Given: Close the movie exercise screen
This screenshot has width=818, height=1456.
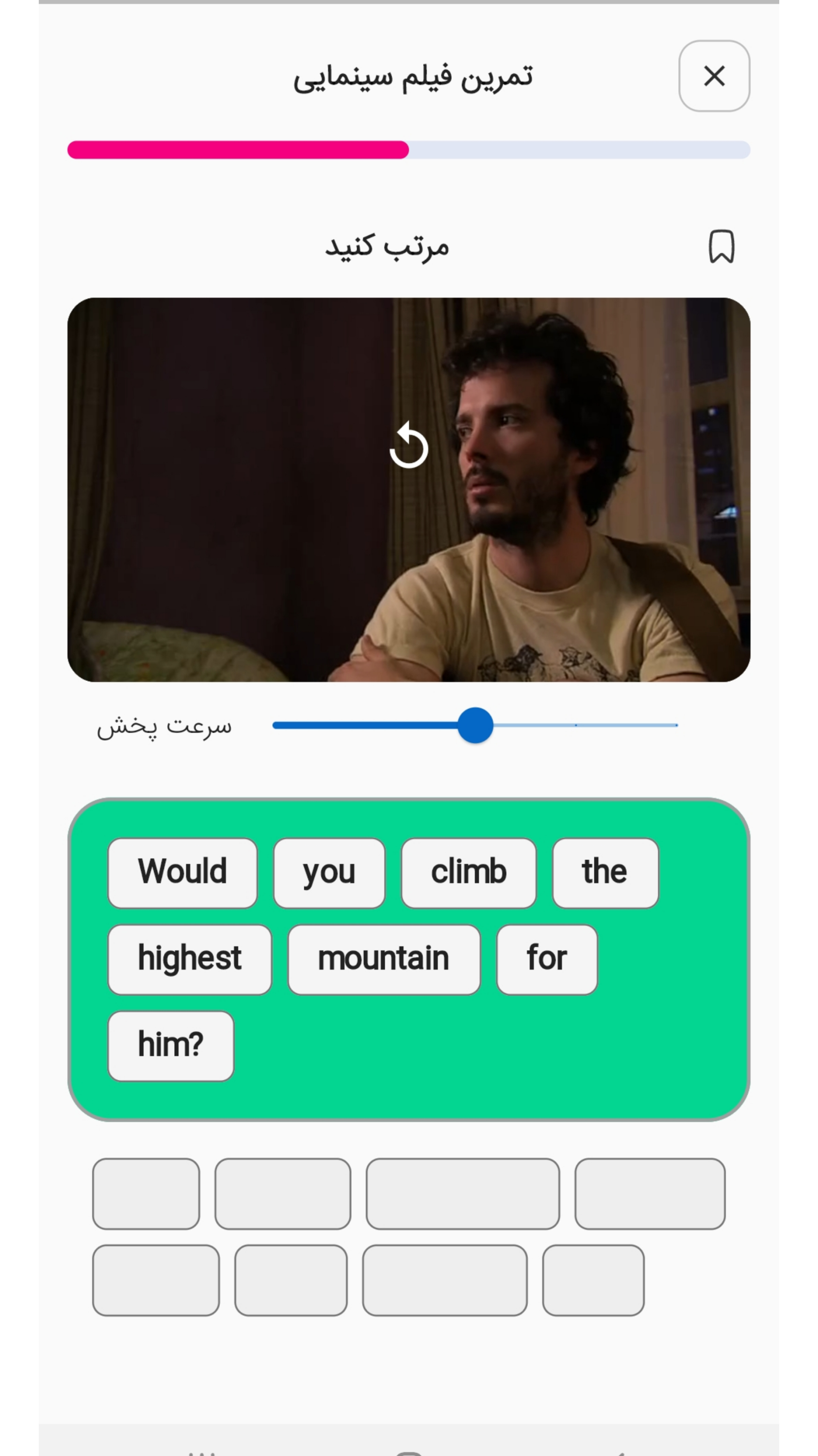Looking at the screenshot, I should (x=714, y=76).
